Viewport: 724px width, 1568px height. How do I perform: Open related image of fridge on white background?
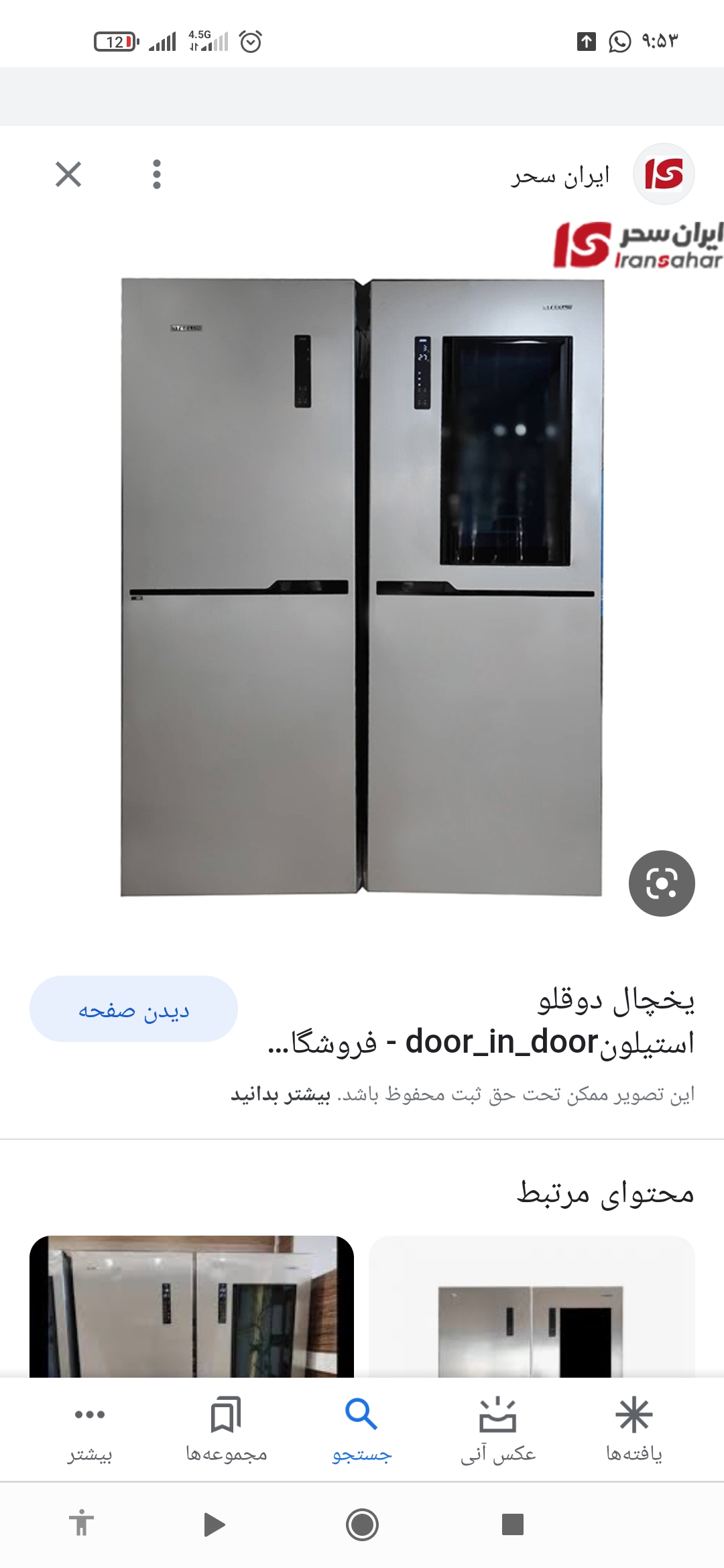pyautogui.click(x=532, y=1305)
